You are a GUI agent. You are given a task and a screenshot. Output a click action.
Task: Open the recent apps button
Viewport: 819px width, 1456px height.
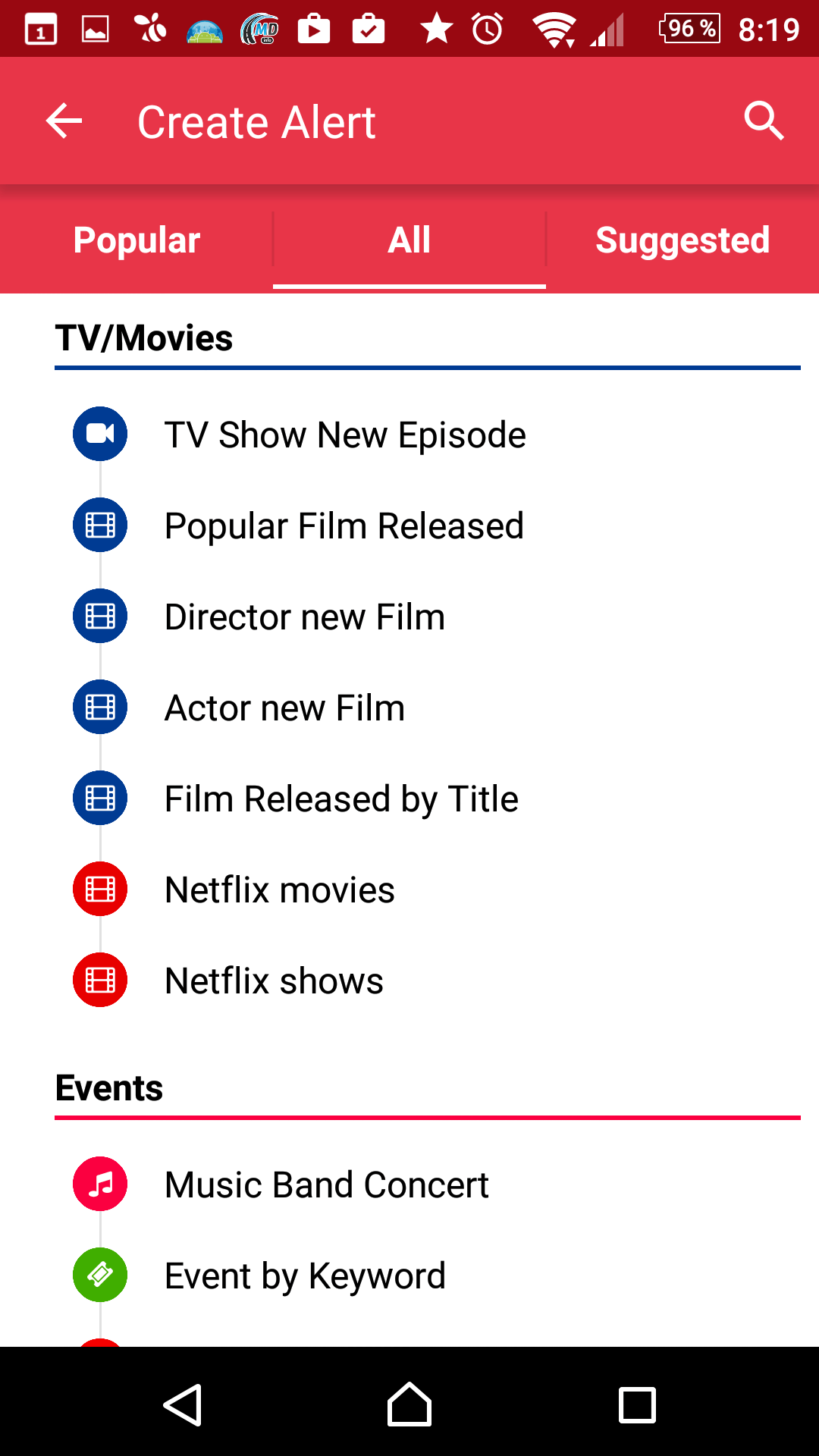click(x=637, y=1404)
